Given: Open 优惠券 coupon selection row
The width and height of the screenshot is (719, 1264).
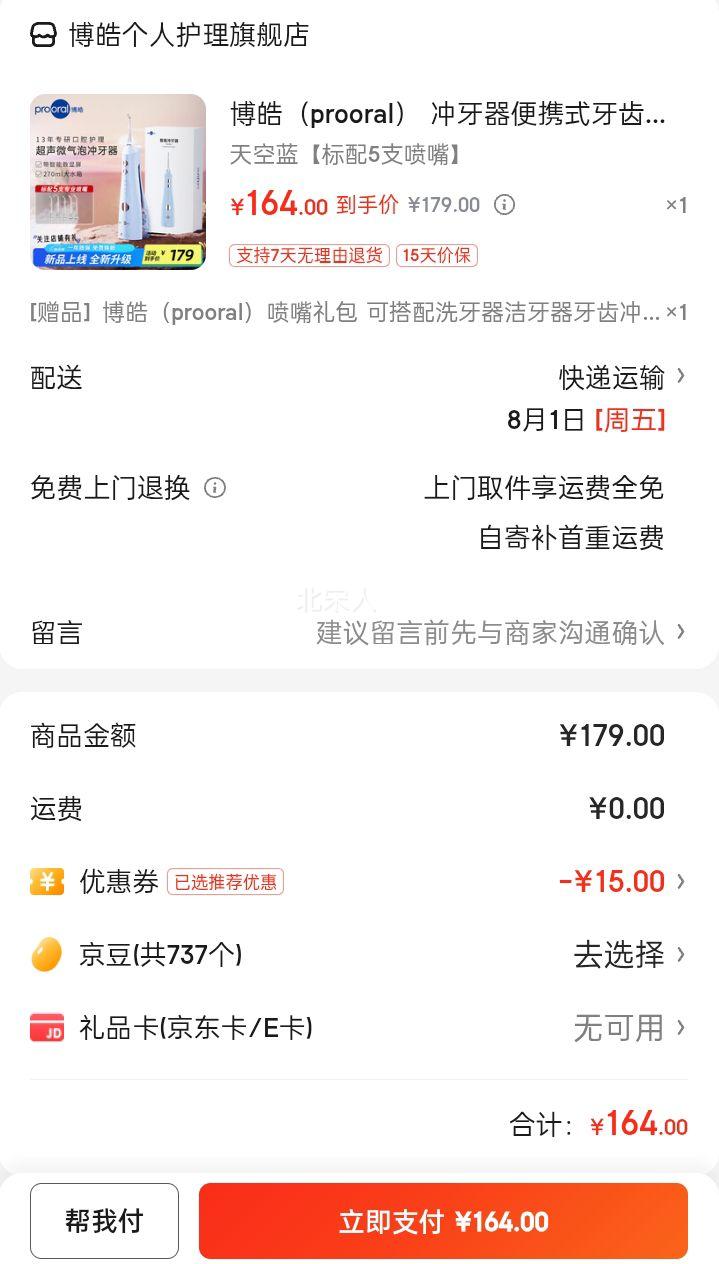Looking at the screenshot, I should 358,882.
